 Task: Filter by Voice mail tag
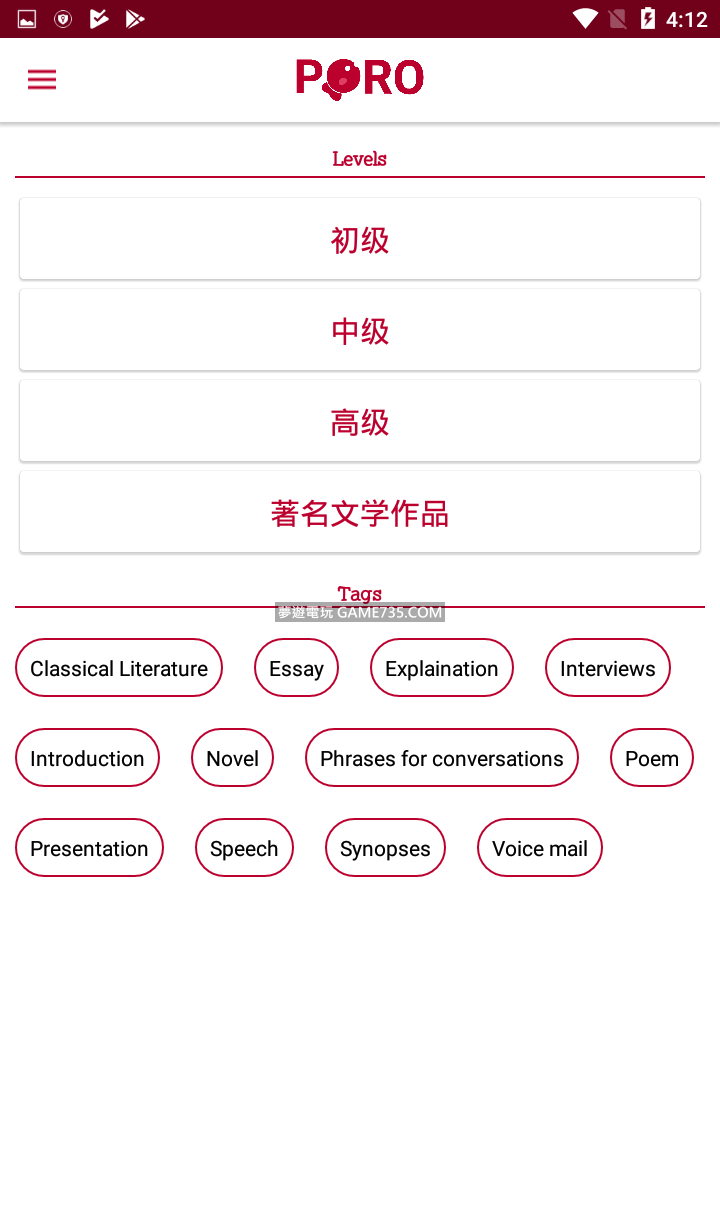coord(539,848)
